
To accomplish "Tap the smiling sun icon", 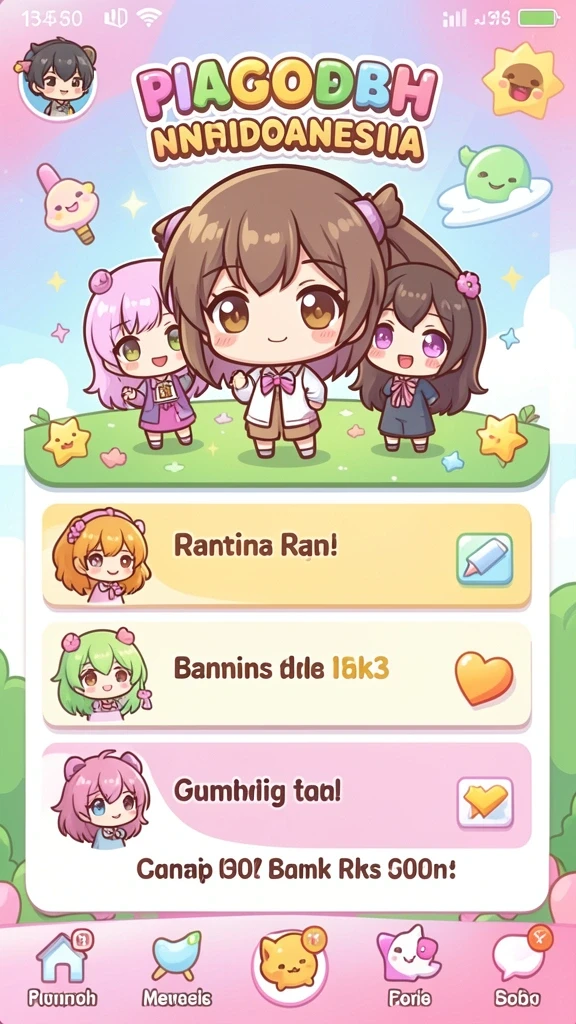I will pos(522,83).
